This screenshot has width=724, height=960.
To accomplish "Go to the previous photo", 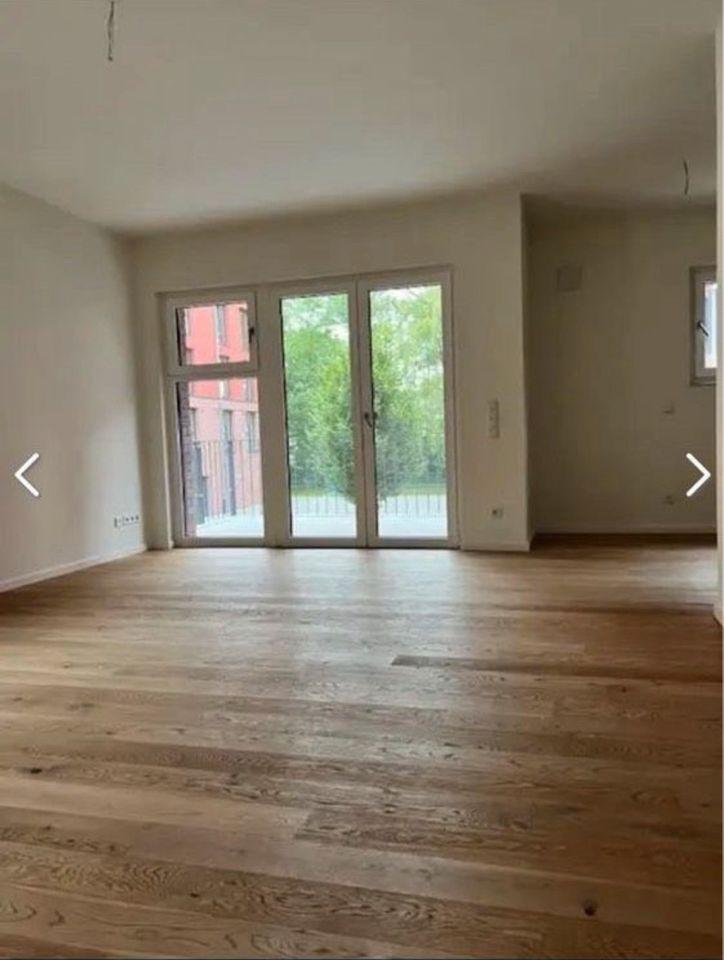I will (27, 475).
